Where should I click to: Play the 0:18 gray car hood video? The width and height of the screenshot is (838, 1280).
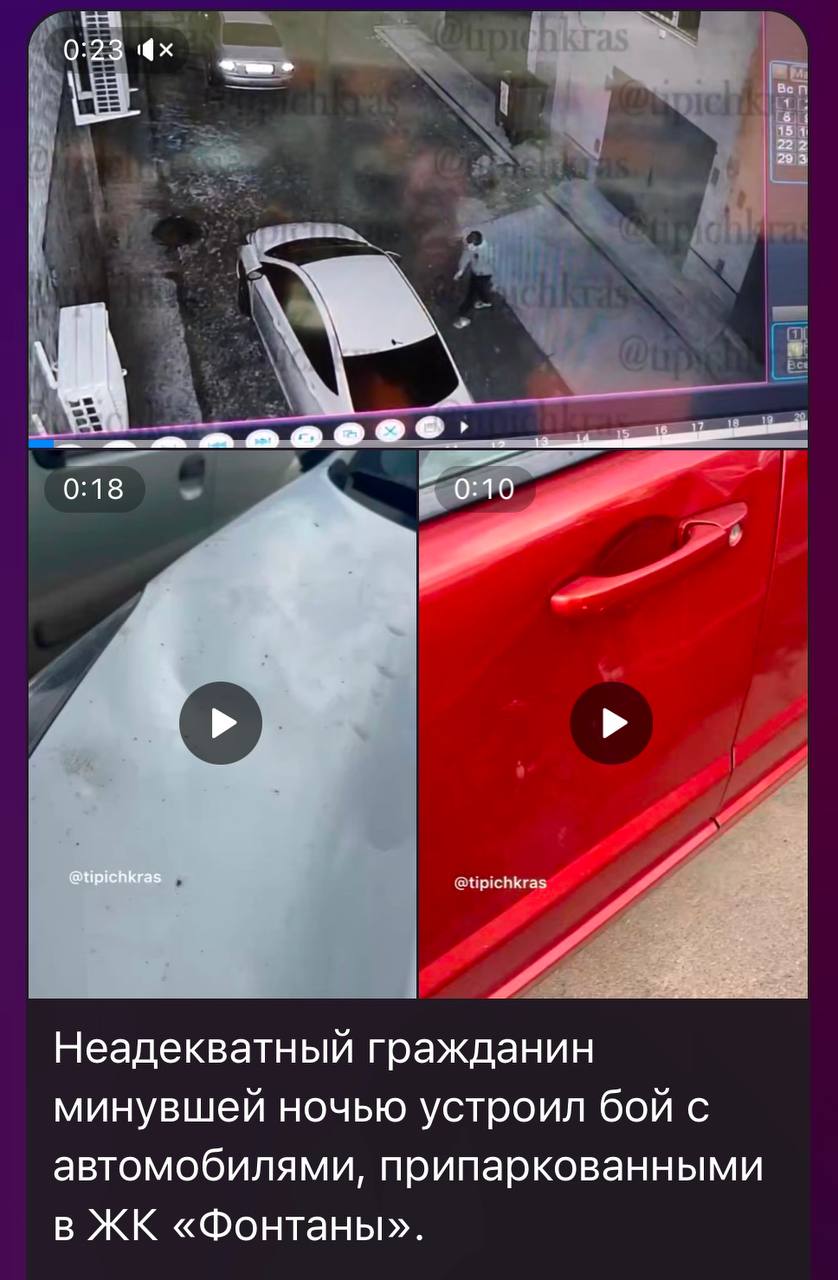click(221, 723)
